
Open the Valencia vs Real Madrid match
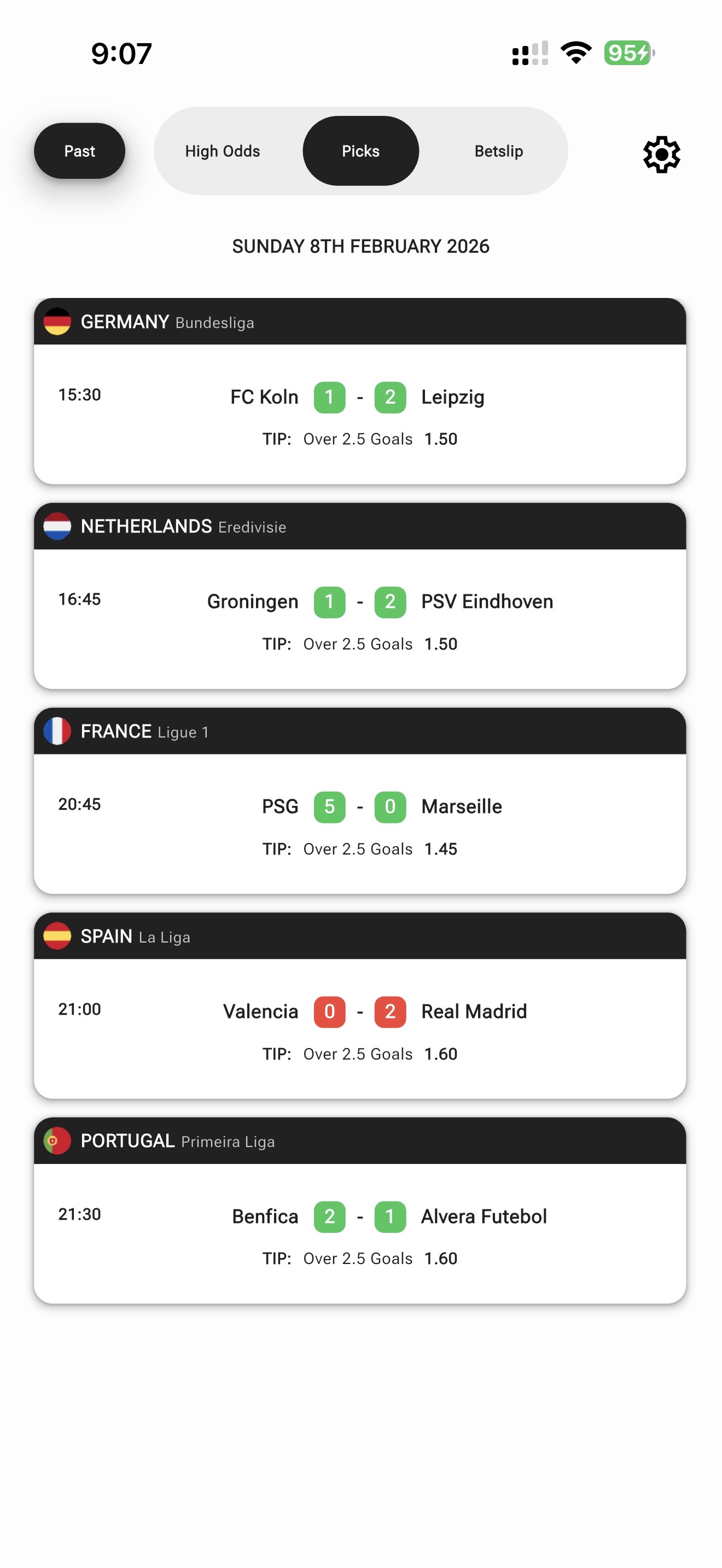point(359,1028)
